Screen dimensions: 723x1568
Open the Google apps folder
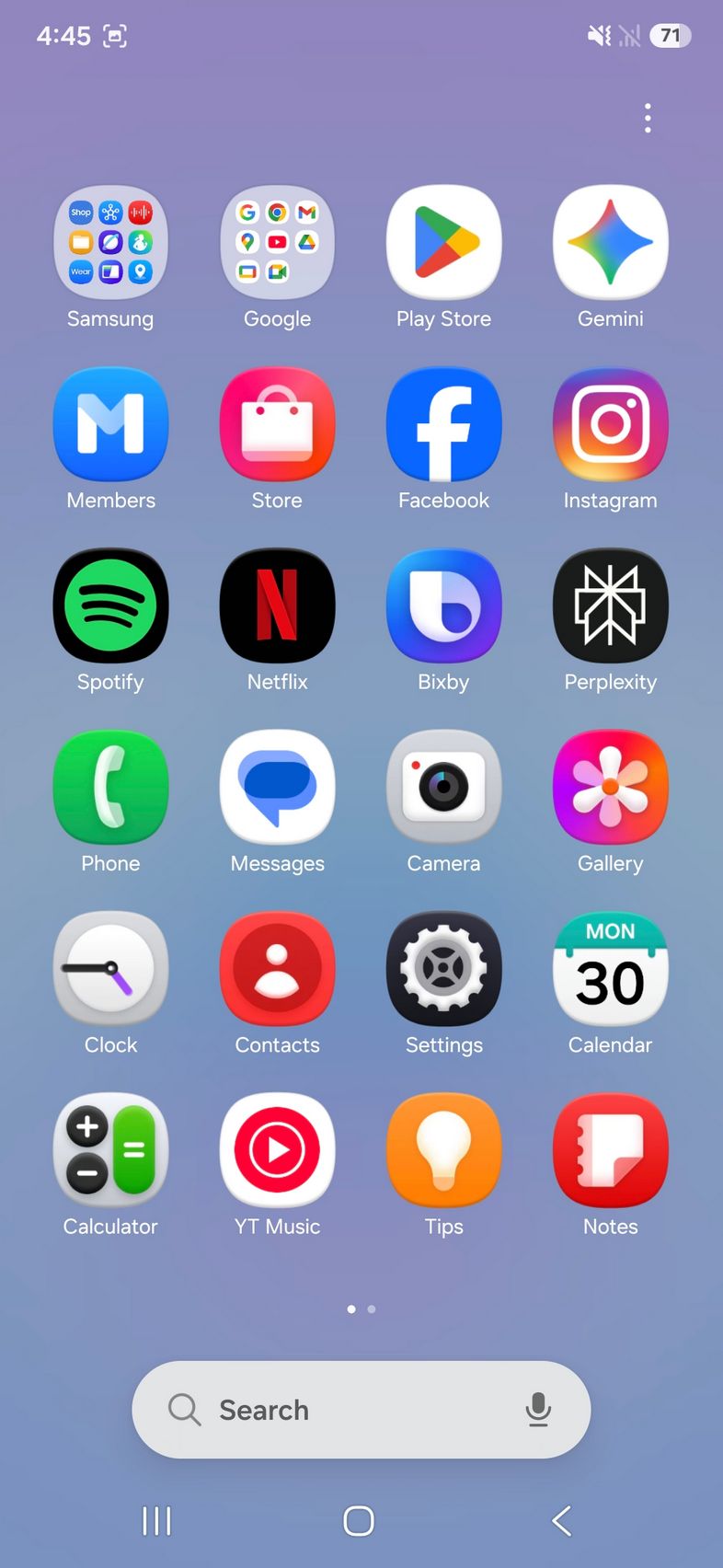[x=277, y=242]
